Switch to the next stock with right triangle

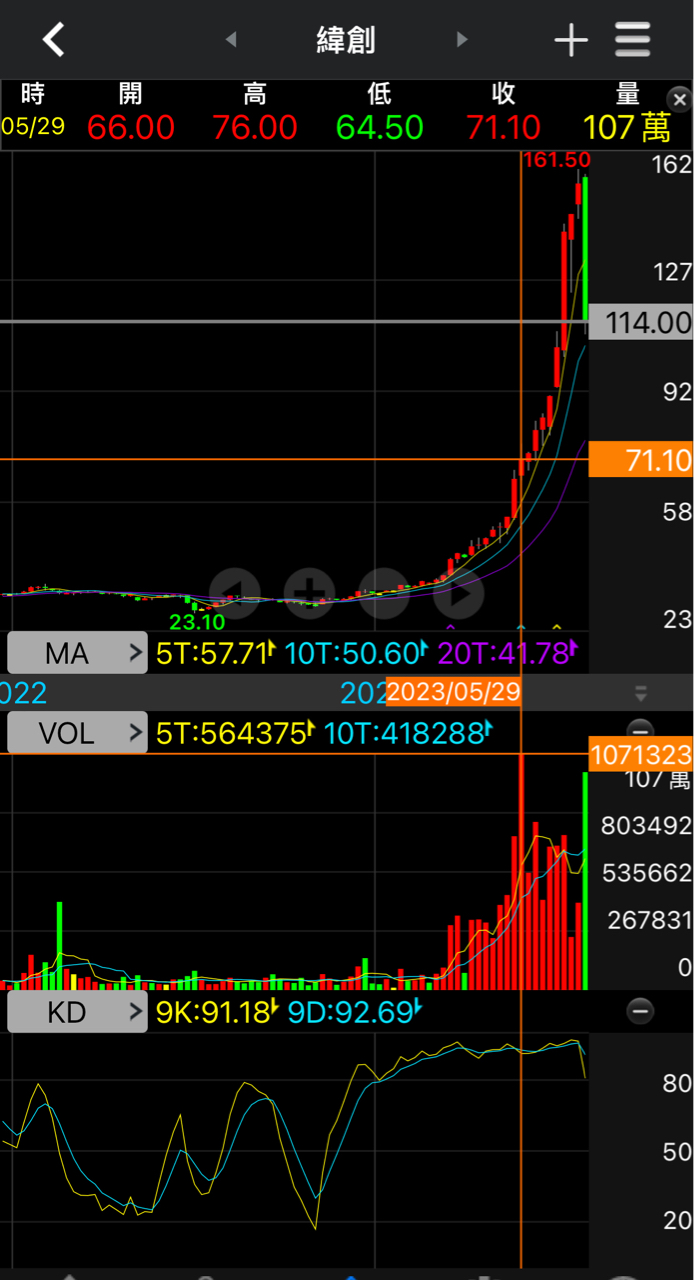pyautogui.click(x=461, y=40)
